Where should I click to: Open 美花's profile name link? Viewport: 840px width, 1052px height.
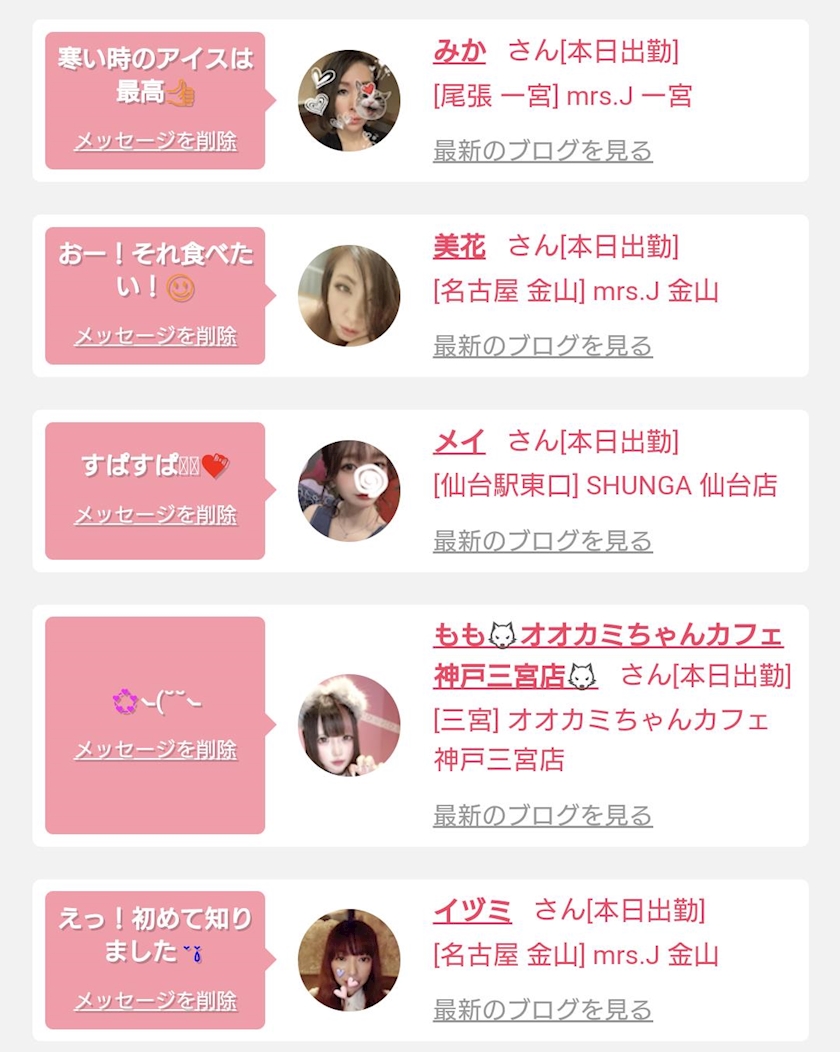(459, 247)
